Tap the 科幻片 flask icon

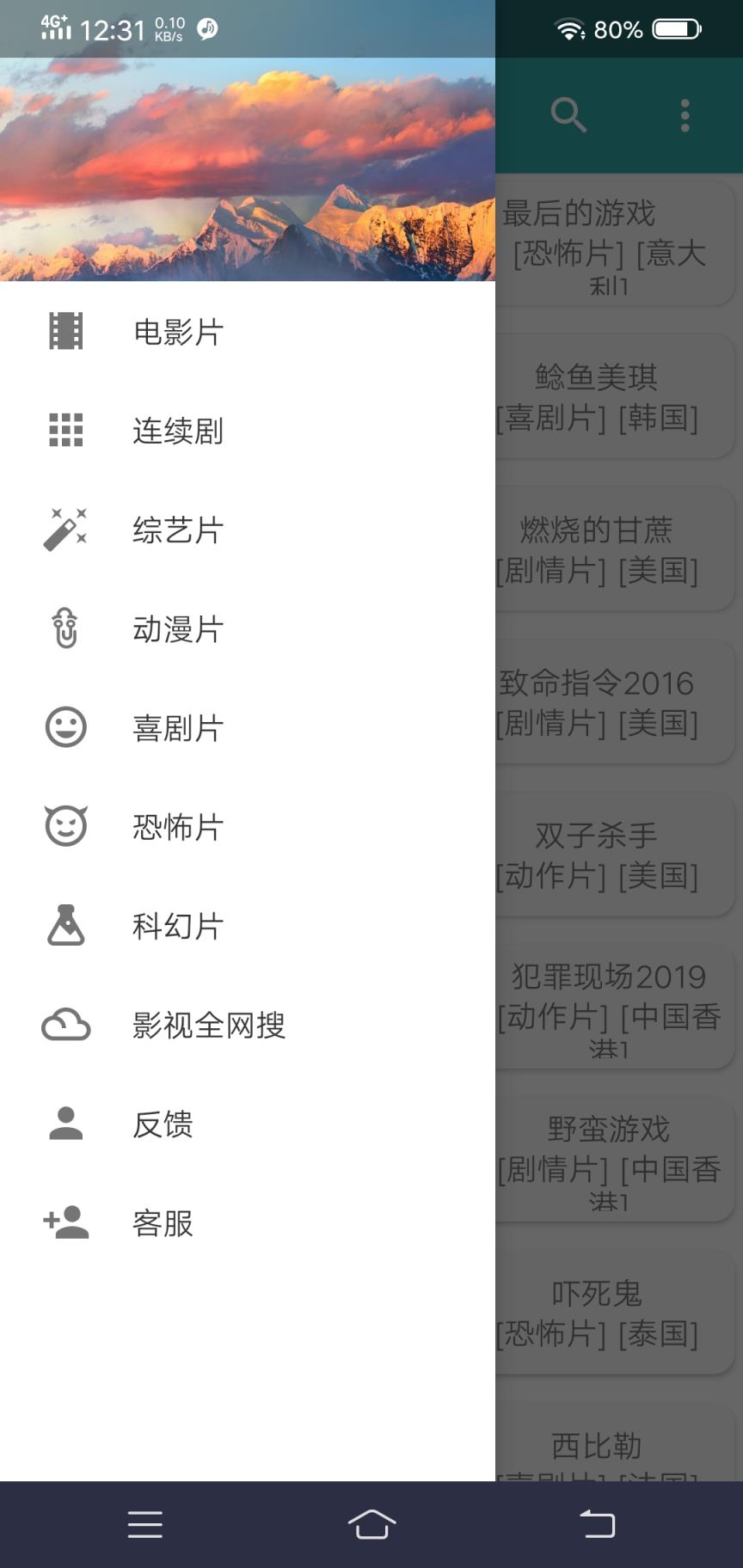coord(65,924)
